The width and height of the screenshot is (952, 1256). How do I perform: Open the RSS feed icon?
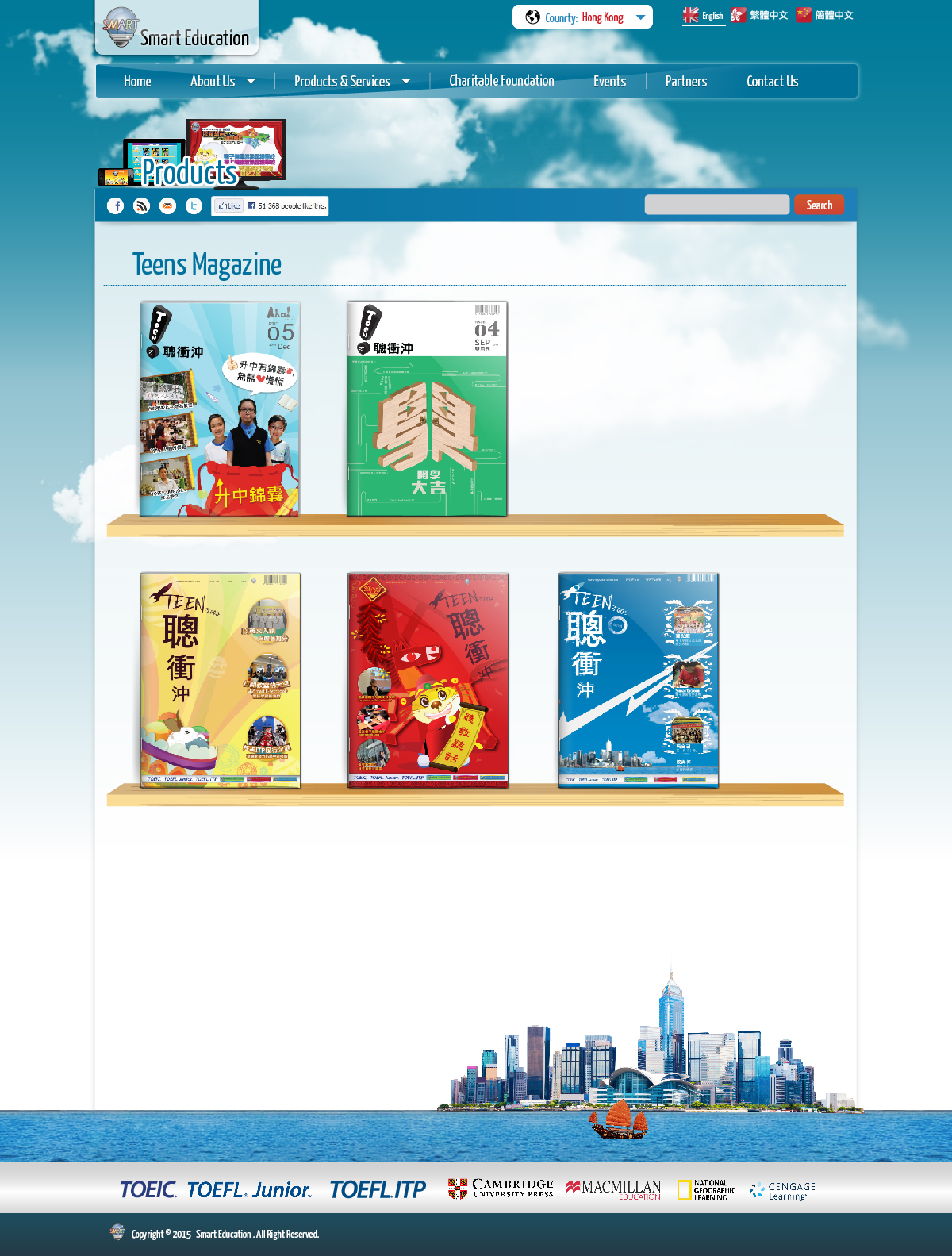[x=142, y=206]
